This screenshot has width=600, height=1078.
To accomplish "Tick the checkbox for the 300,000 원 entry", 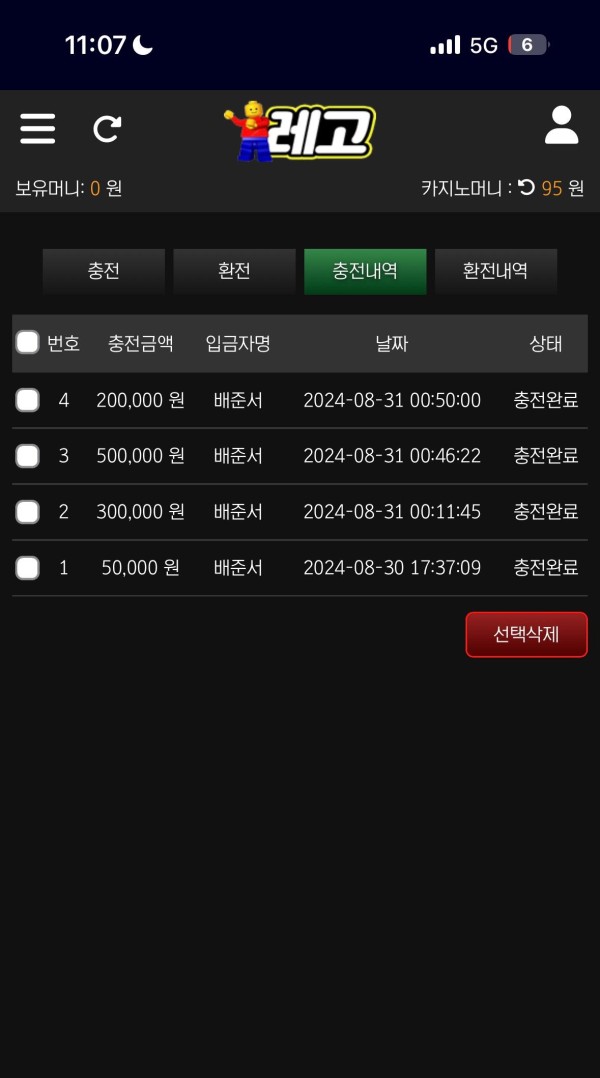I will click(x=28, y=512).
